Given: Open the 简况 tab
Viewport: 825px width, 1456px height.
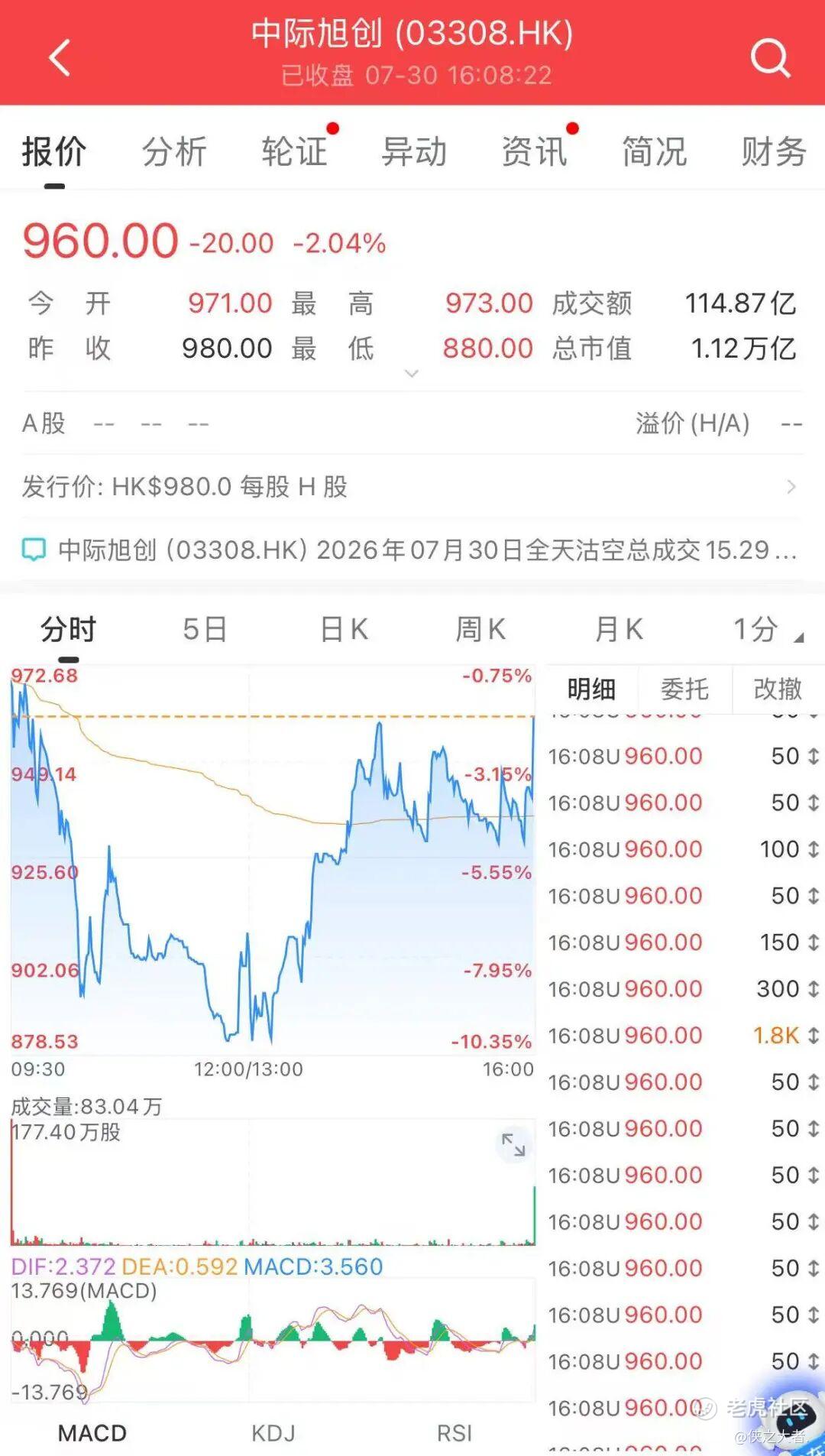Looking at the screenshot, I should tap(654, 151).
